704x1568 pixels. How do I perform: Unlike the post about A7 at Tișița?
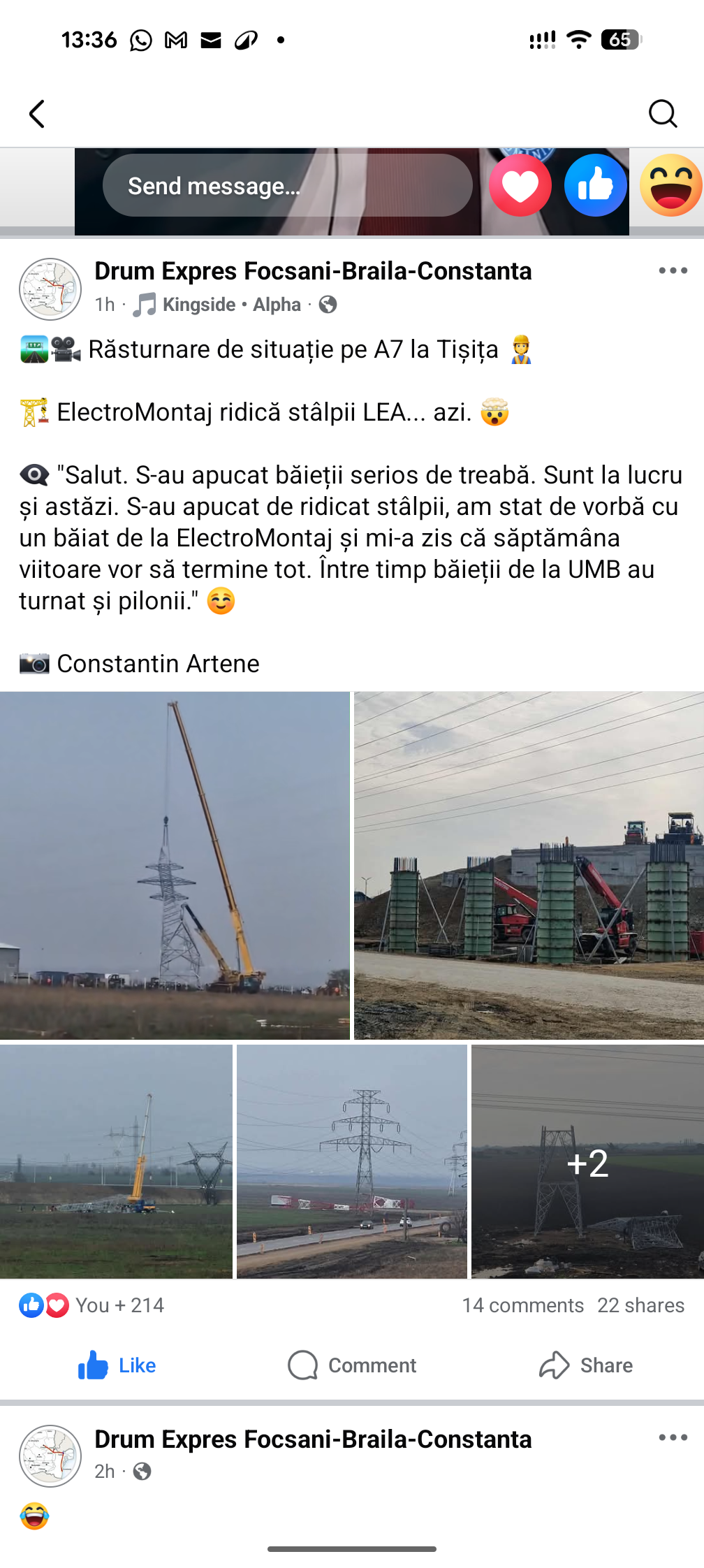[x=117, y=1365]
